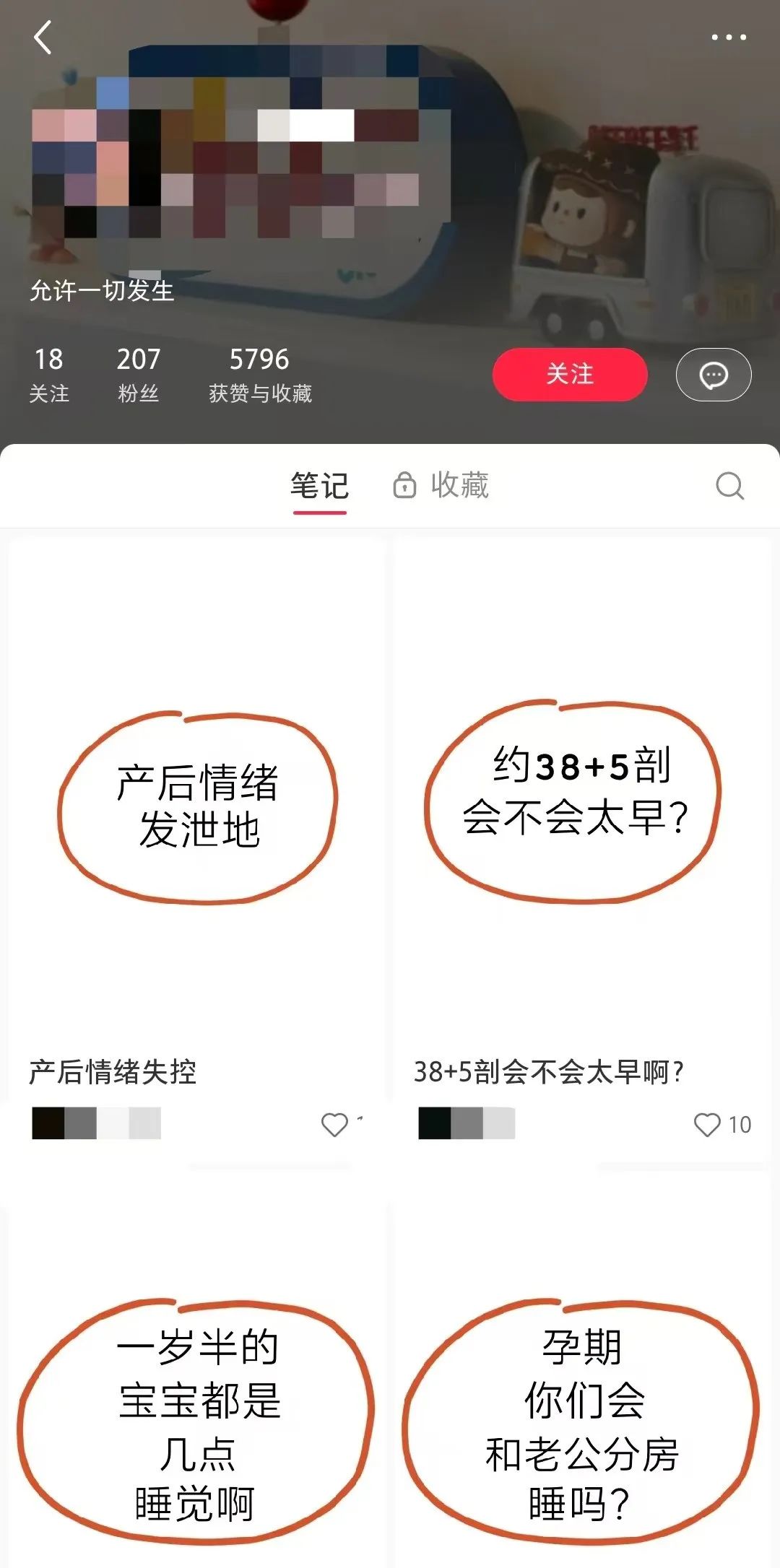The height and width of the screenshot is (1568, 780).
Task: Open the three-dot overflow menu
Action: pos(729,37)
